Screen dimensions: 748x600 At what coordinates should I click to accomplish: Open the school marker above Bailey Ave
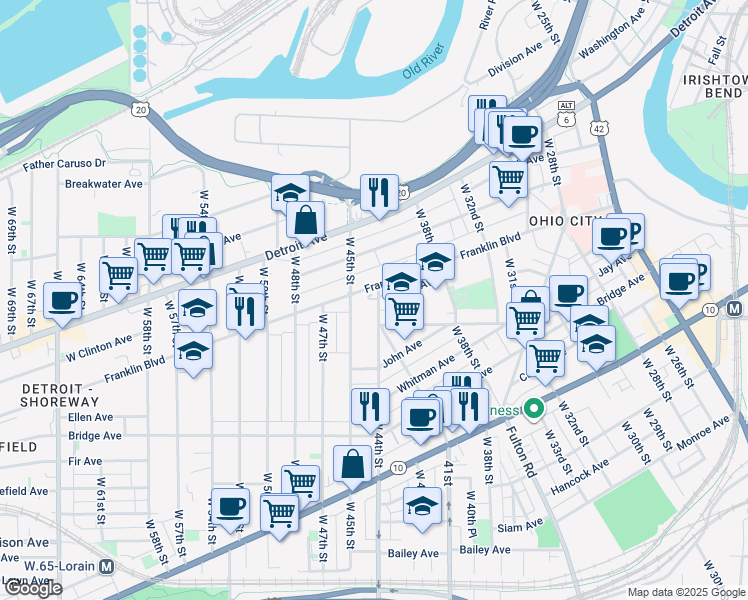pyautogui.click(x=422, y=507)
